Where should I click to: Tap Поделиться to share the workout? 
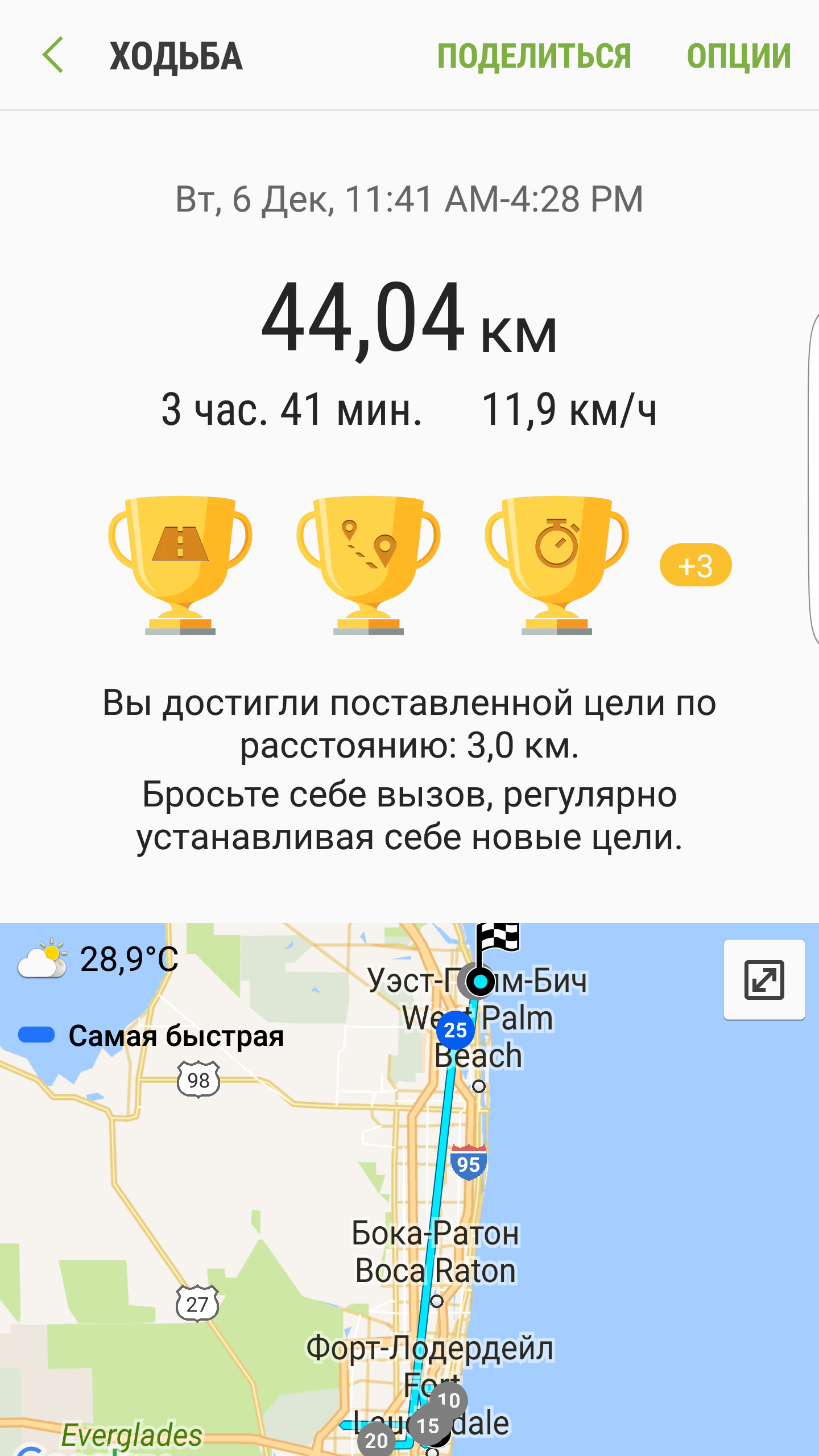point(533,56)
